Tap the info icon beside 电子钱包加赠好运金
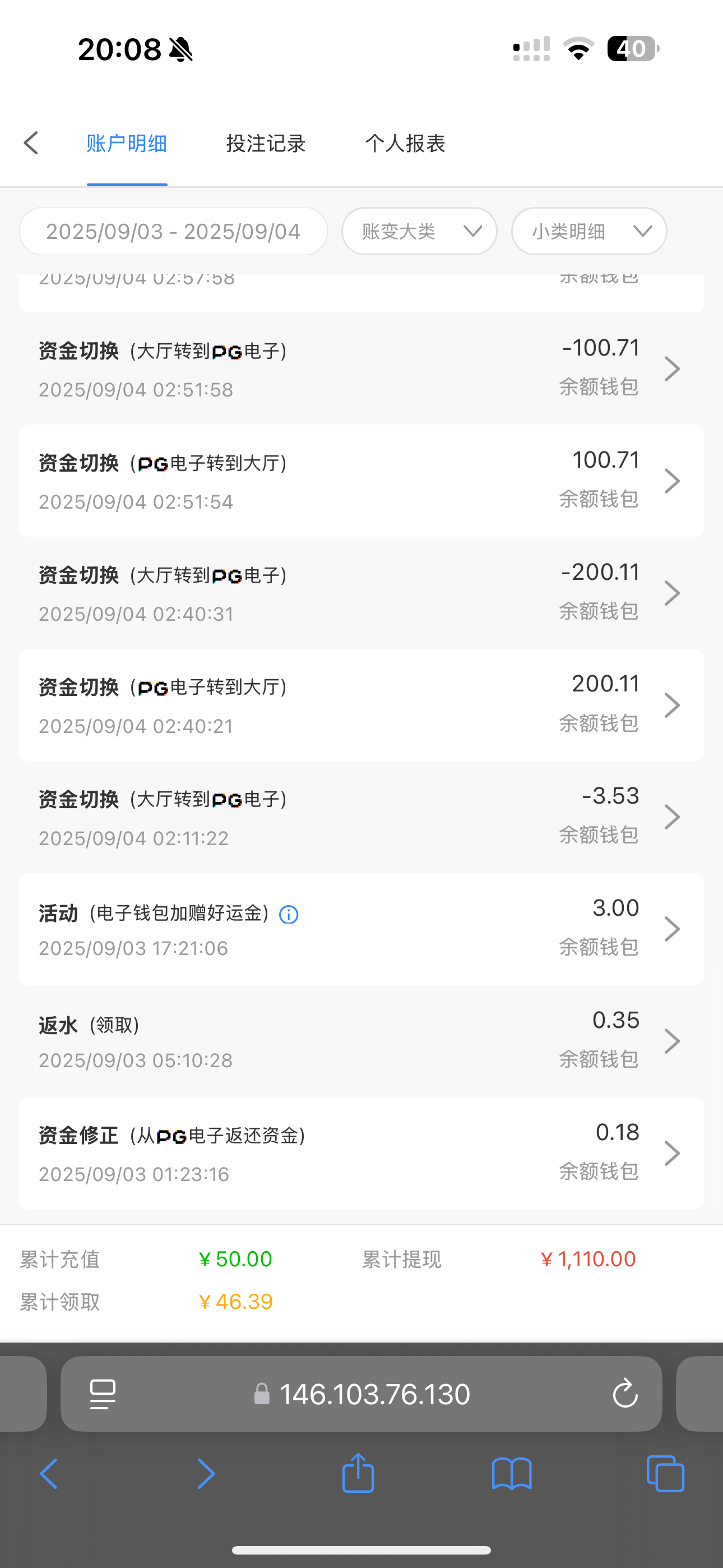 tap(289, 914)
